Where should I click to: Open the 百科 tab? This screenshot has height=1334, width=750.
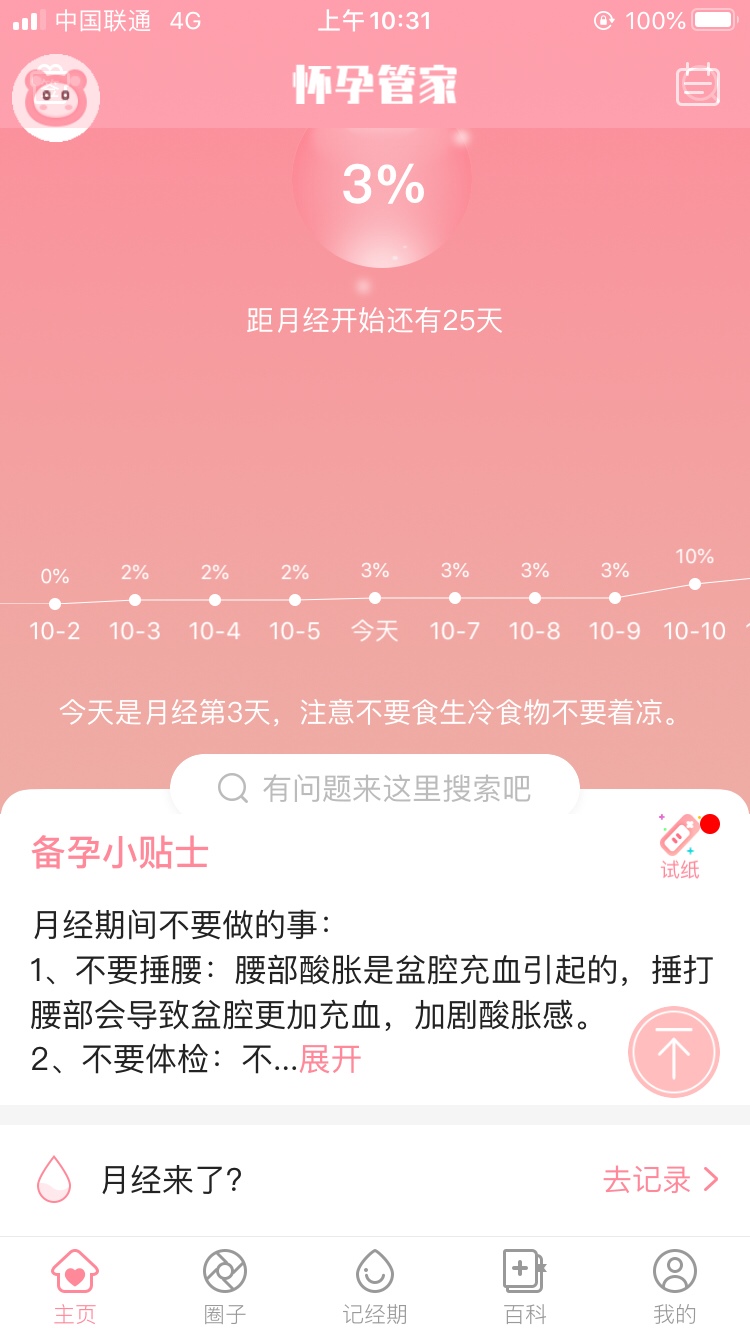(x=525, y=1285)
